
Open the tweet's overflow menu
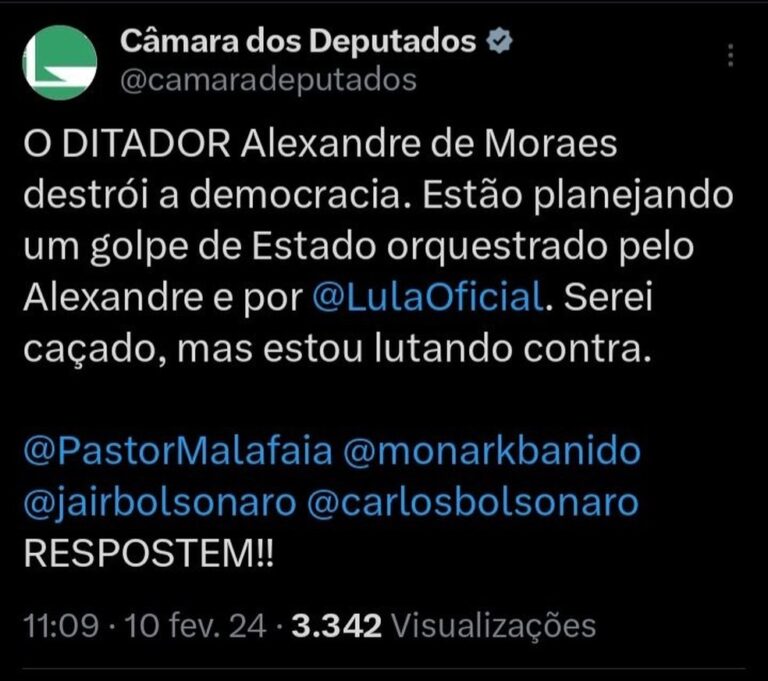733,56
